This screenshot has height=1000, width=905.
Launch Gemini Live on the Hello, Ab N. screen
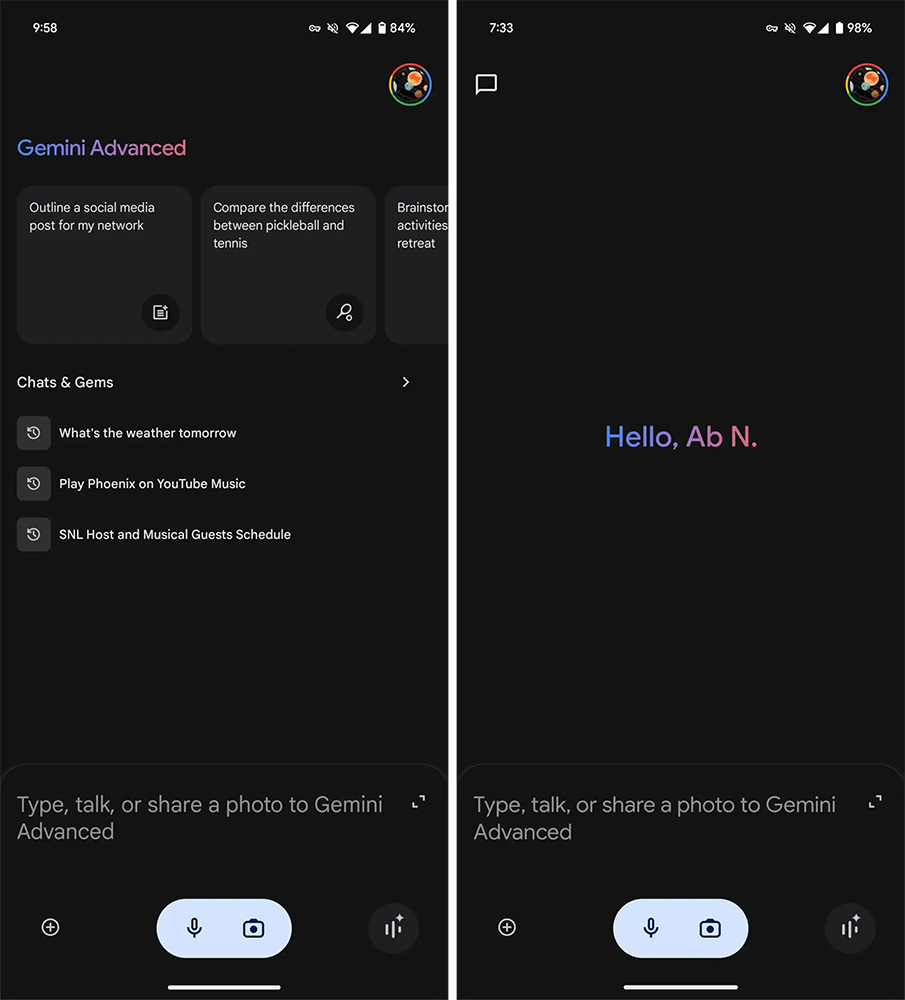[x=850, y=928]
